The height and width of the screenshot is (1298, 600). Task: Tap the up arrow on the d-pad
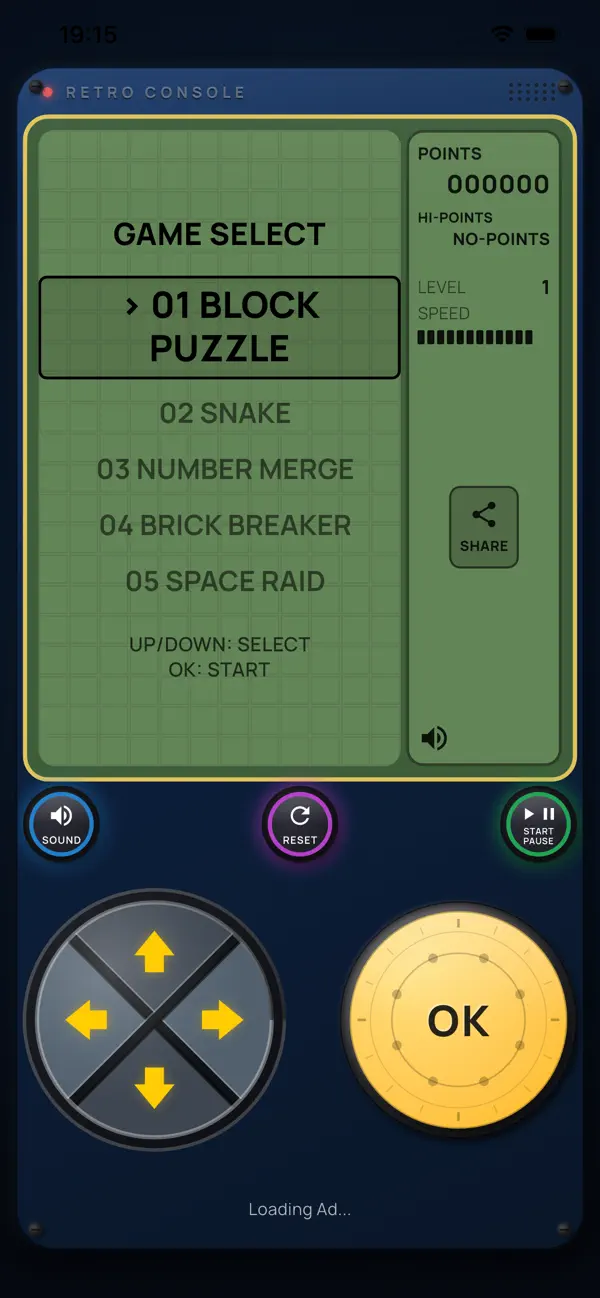154,954
